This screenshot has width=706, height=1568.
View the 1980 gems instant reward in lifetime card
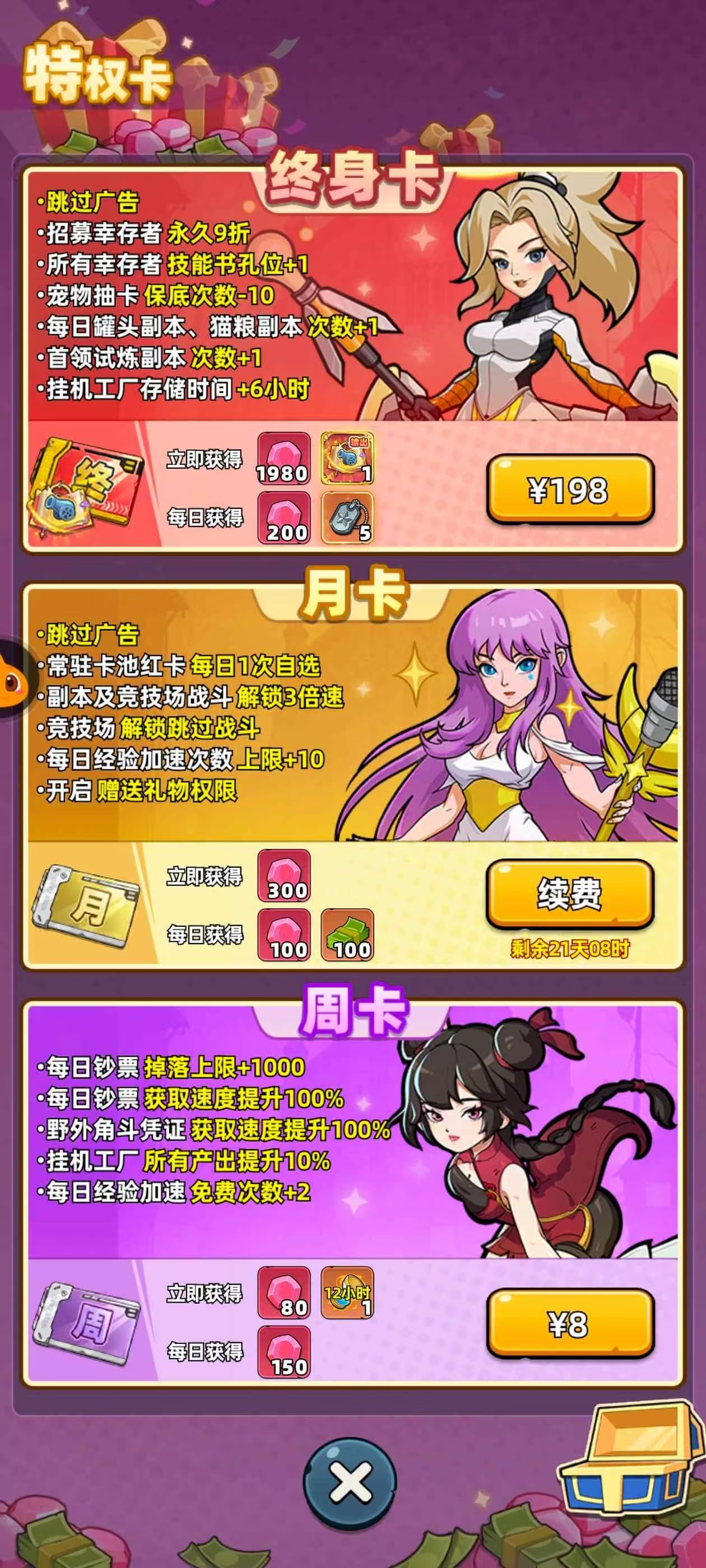point(284,458)
